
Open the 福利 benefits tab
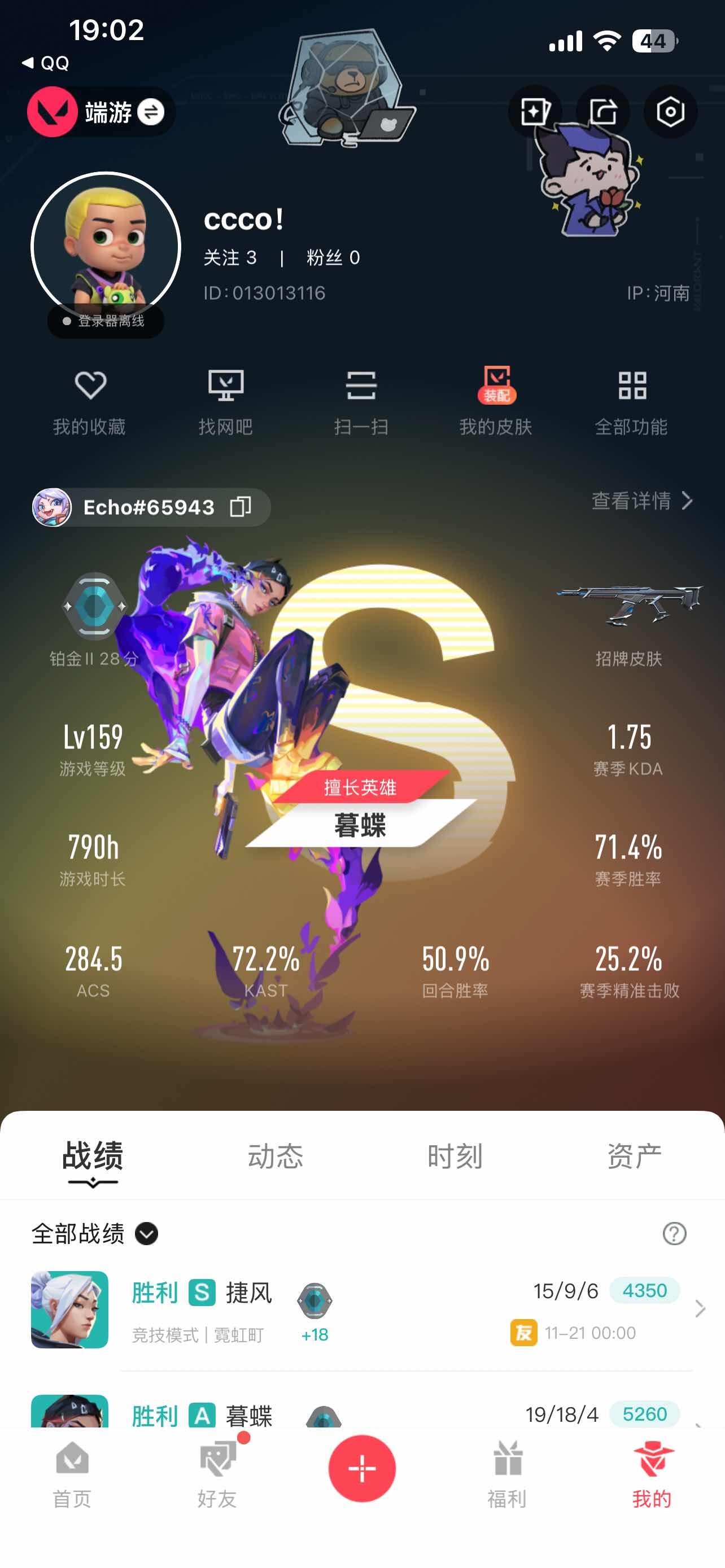pos(507,1473)
